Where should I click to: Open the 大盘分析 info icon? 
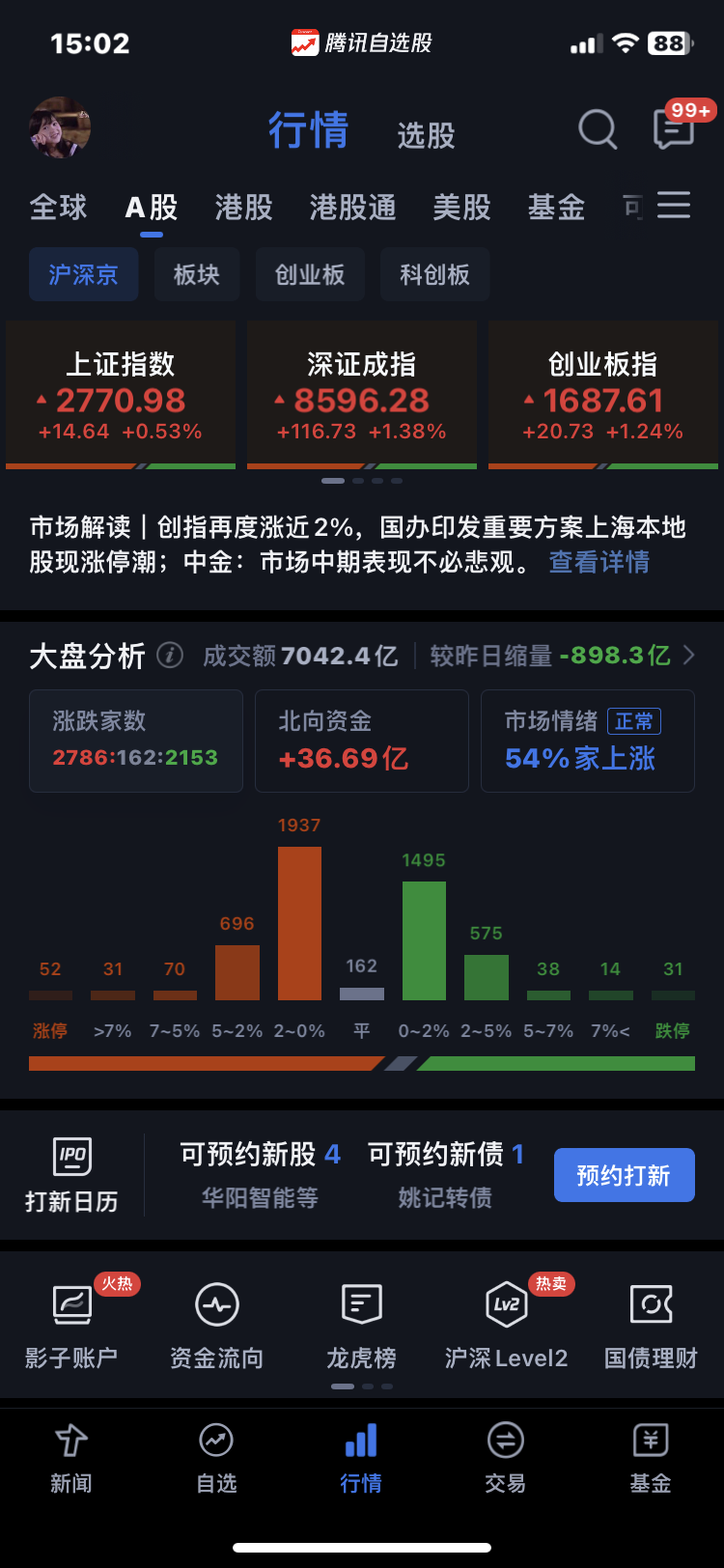170,656
